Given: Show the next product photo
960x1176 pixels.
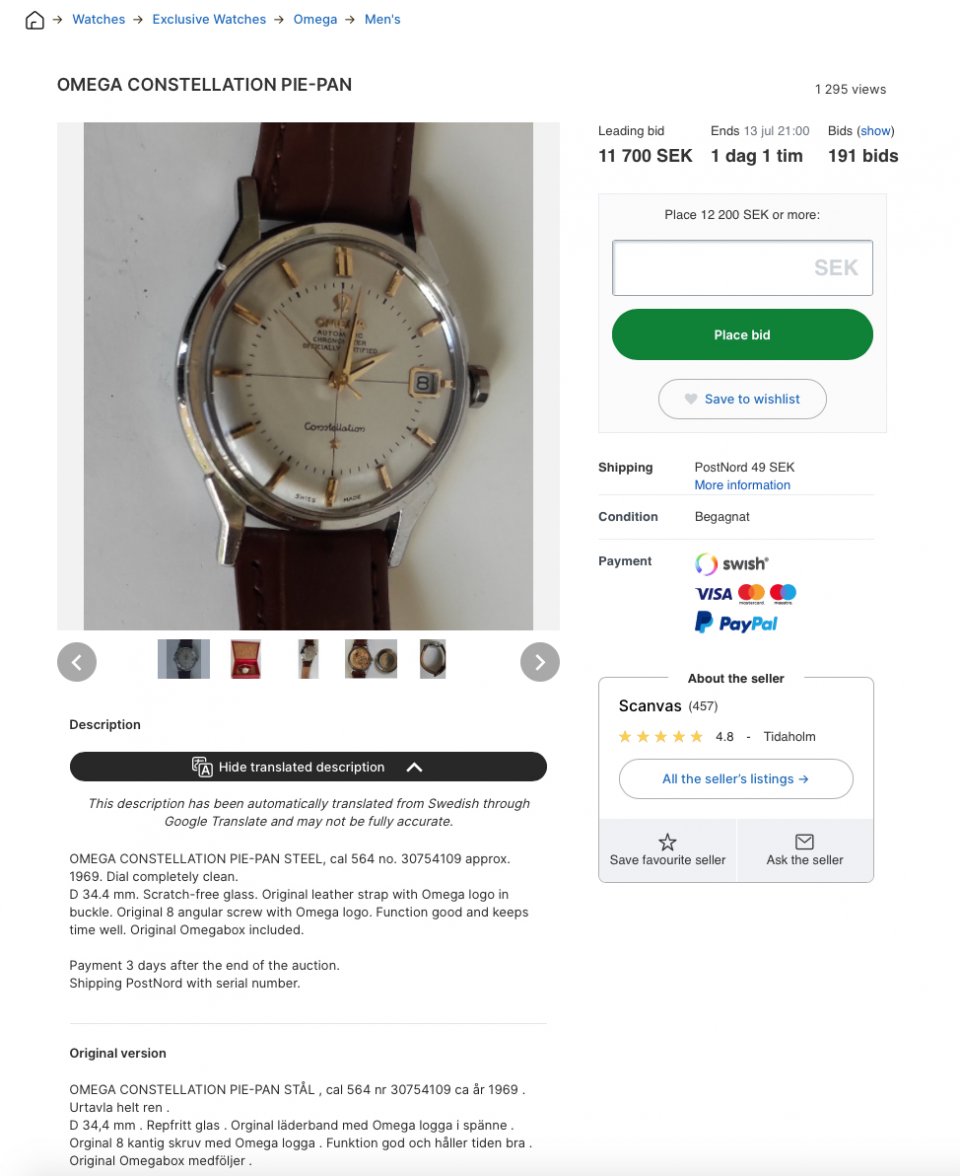Looking at the screenshot, I should click(540, 661).
